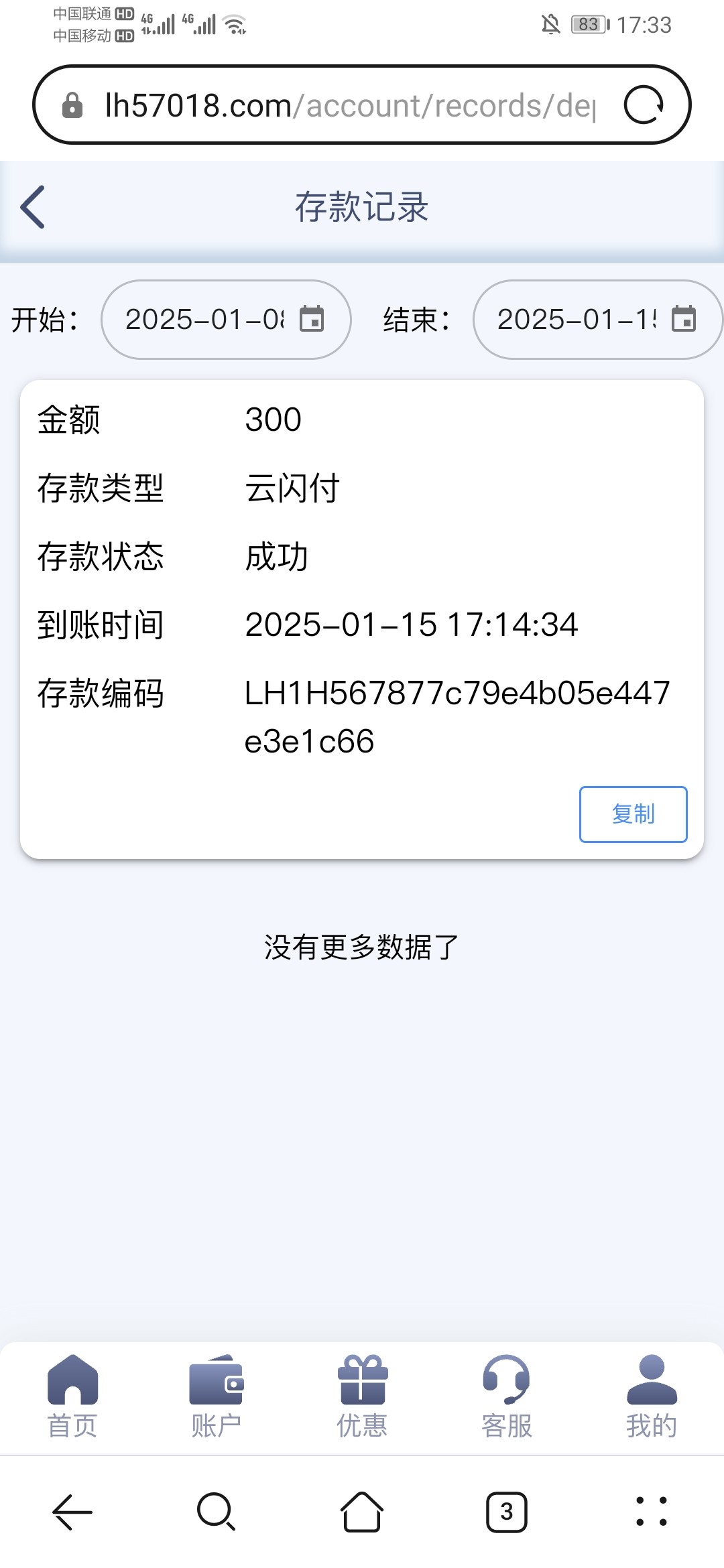Screen dimensions: 724x1568
Task: Open the 优惠 promotions tab
Action: coord(362,1398)
